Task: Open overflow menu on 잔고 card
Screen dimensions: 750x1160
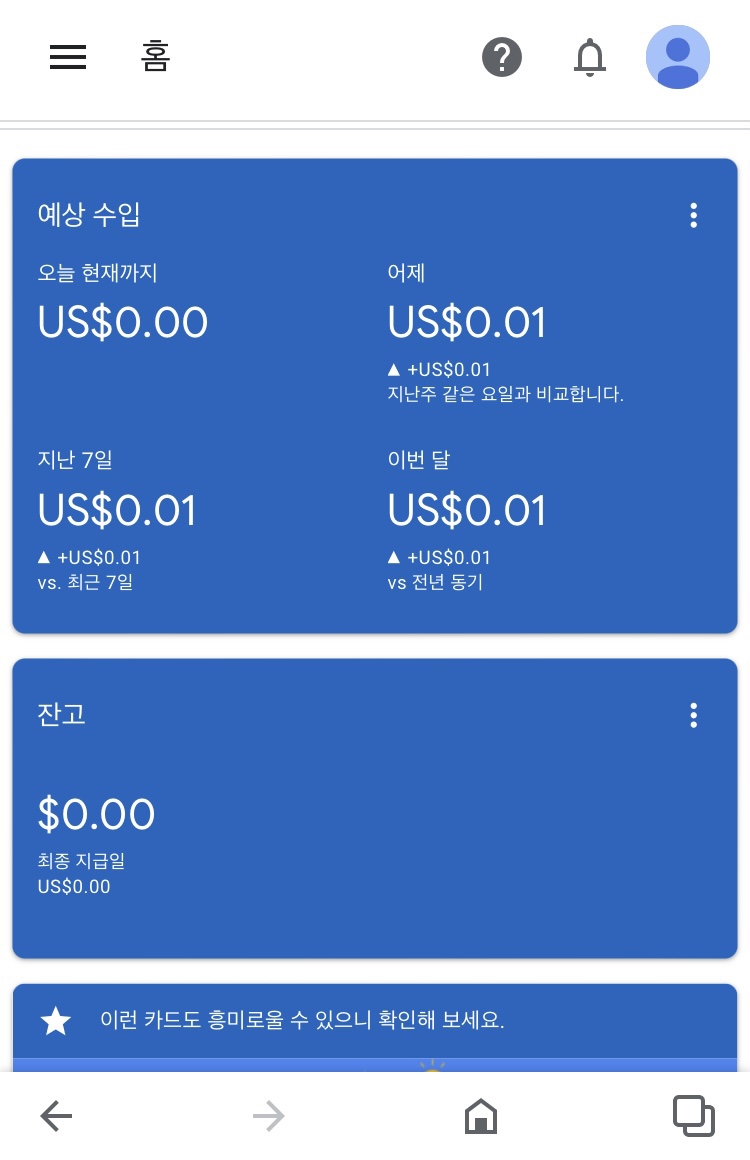Action: pos(694,715)
